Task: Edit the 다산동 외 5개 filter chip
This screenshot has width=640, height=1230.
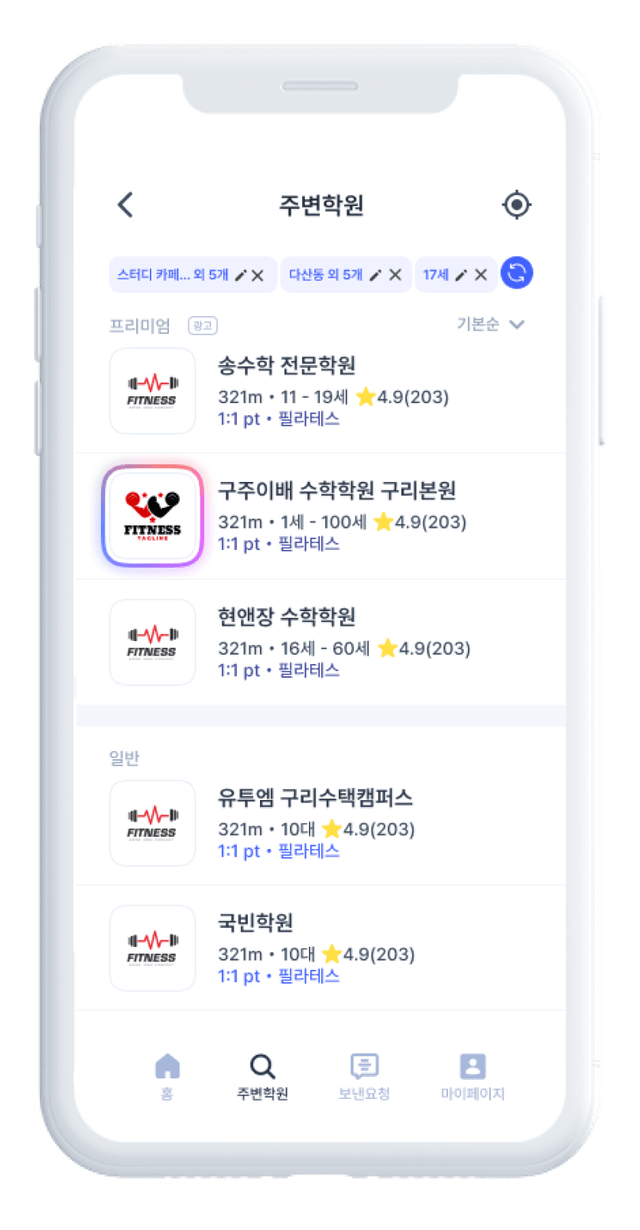Action: coord(376,275)
